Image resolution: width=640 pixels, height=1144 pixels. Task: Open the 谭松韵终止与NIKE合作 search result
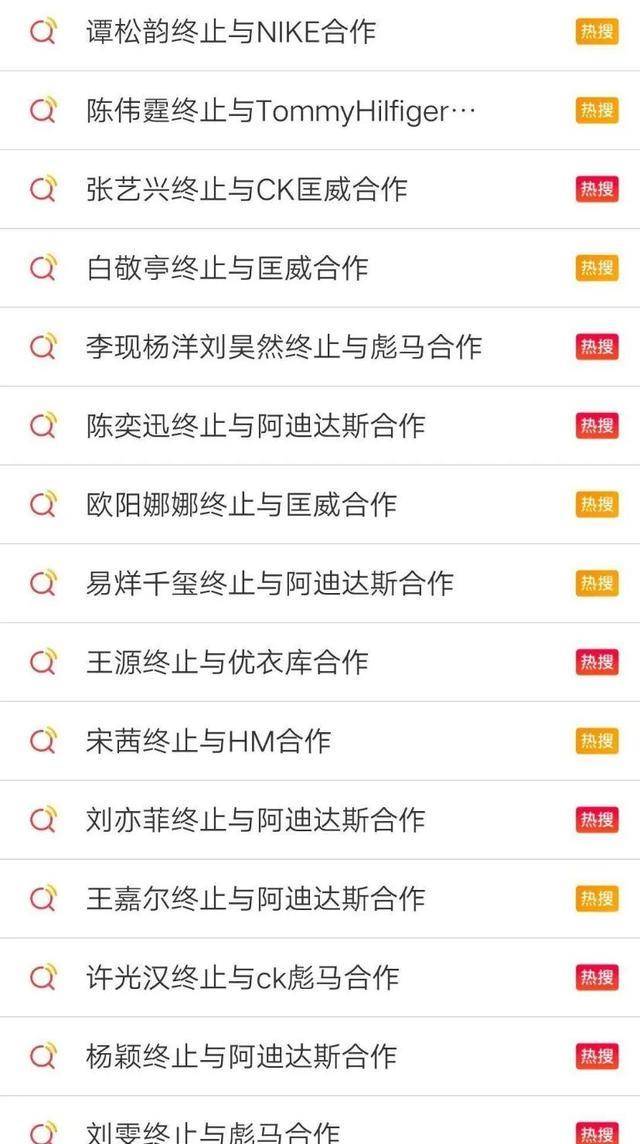pos(231,32)
